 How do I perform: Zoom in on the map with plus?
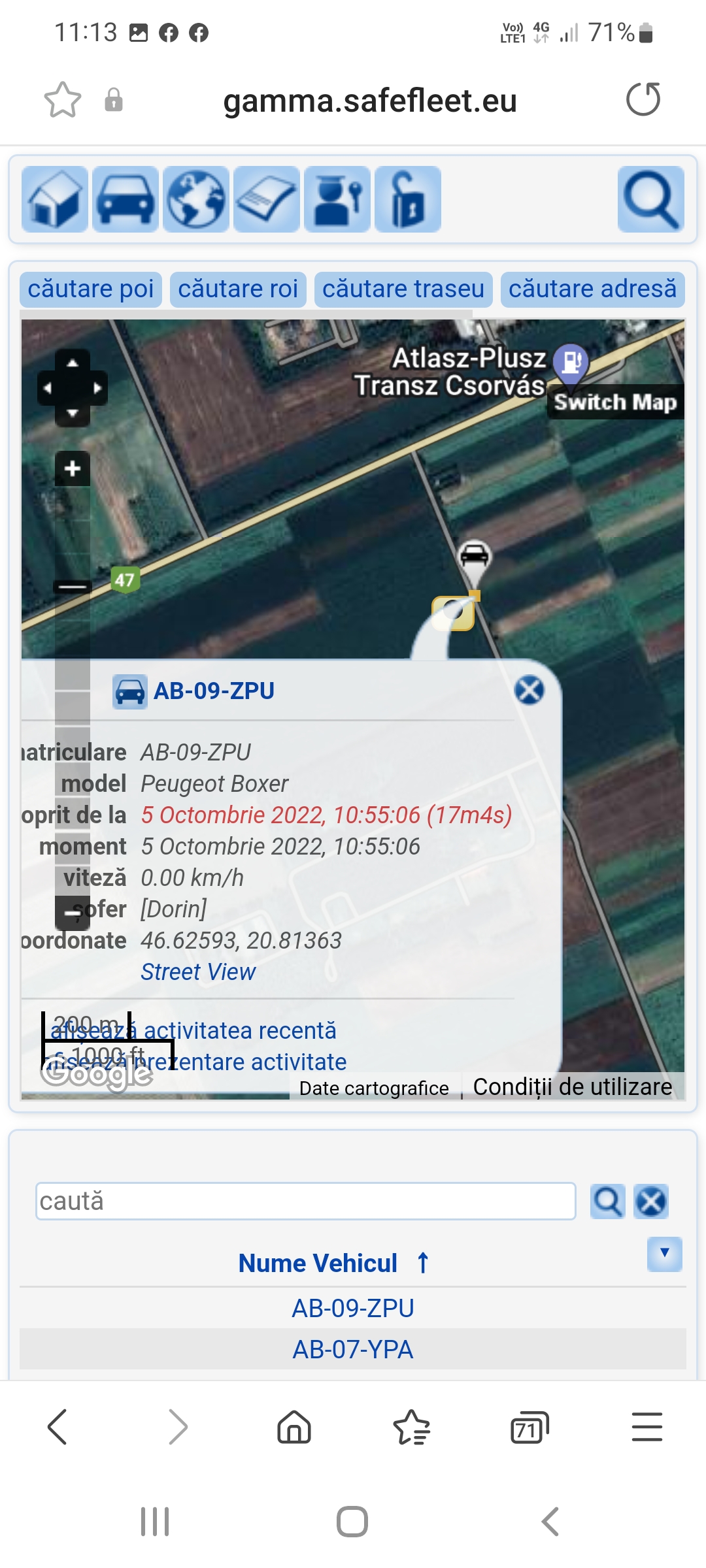73,468
